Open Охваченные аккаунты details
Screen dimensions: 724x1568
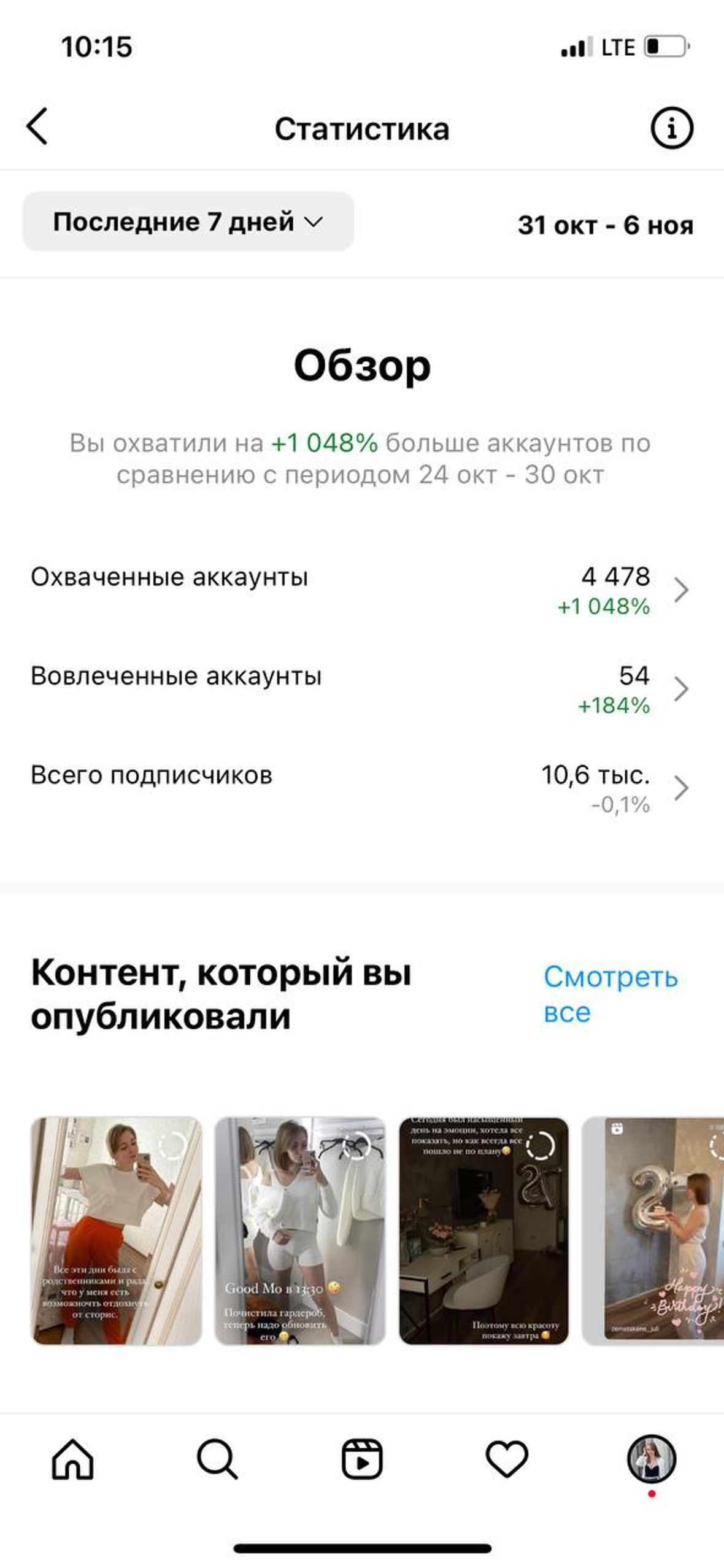click(x=361, y=590)
